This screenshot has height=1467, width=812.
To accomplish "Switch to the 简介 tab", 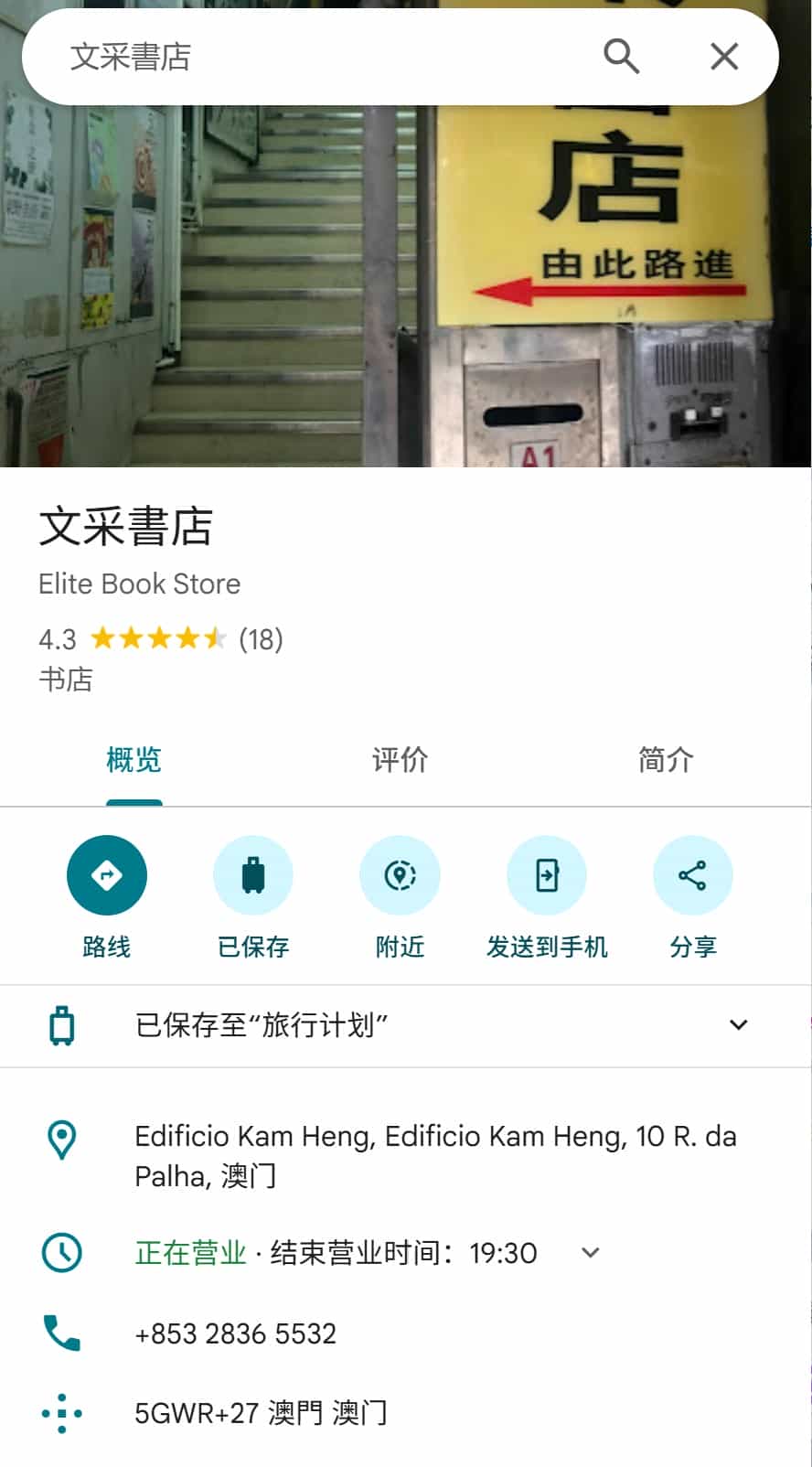I will click(665, 760).
